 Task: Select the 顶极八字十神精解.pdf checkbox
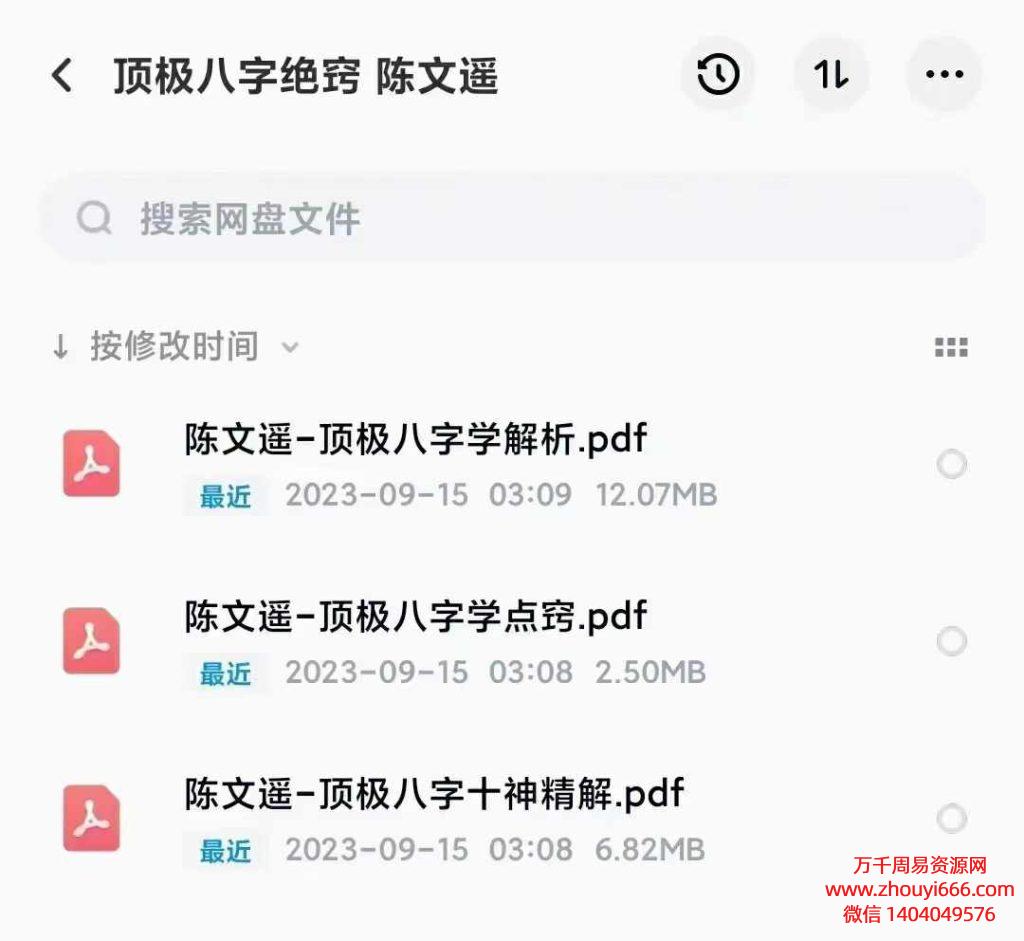pyautogui.click(x=951, y=819)
